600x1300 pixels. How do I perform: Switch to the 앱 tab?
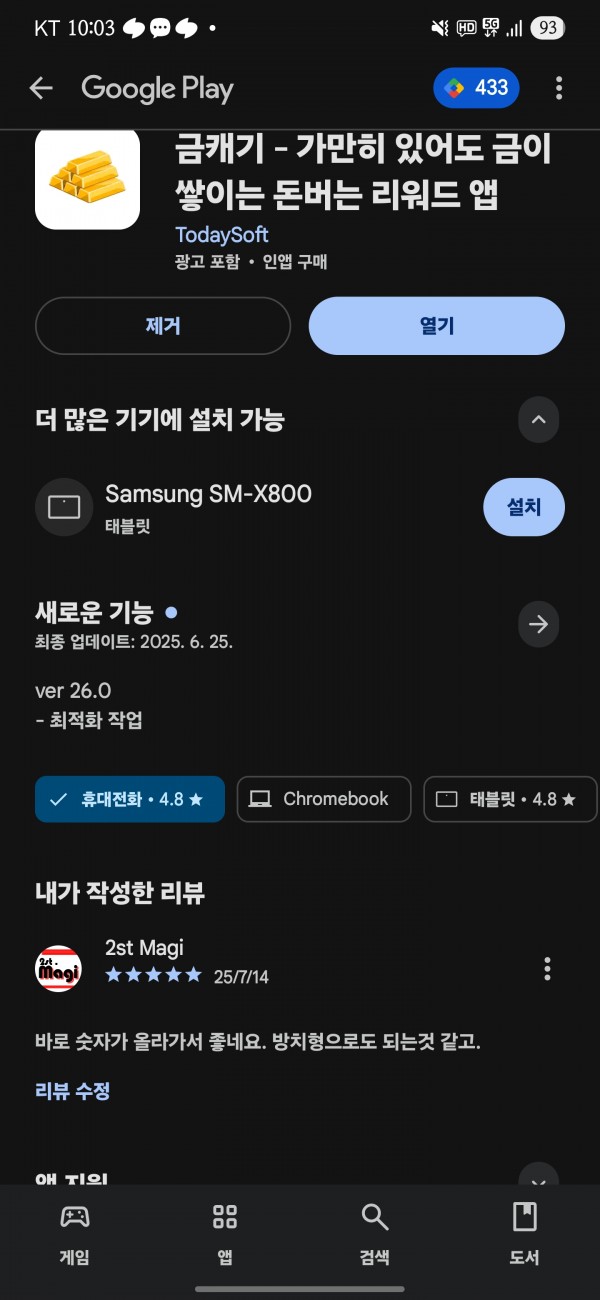tap(225, 1235)
